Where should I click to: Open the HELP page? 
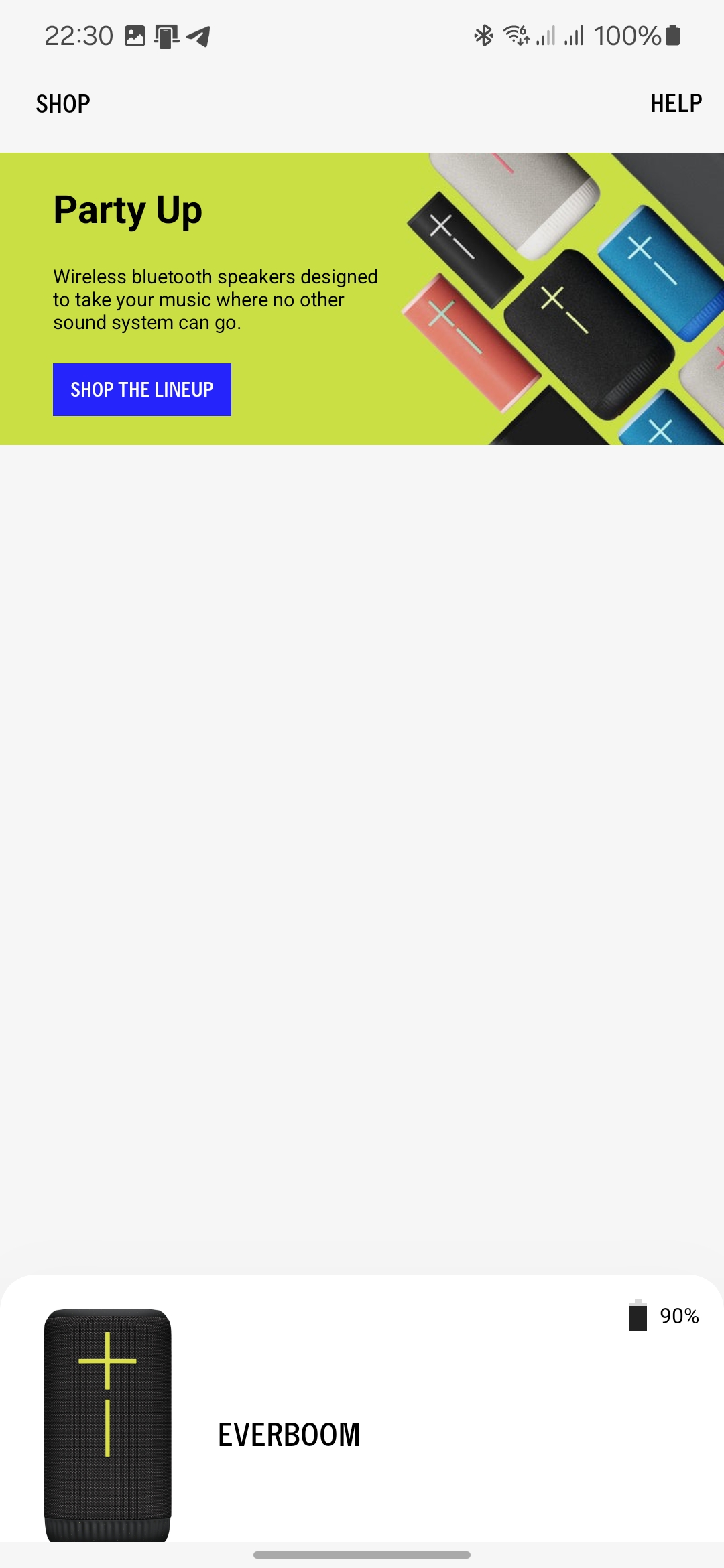pyautogui.click(x=676, y=103)
